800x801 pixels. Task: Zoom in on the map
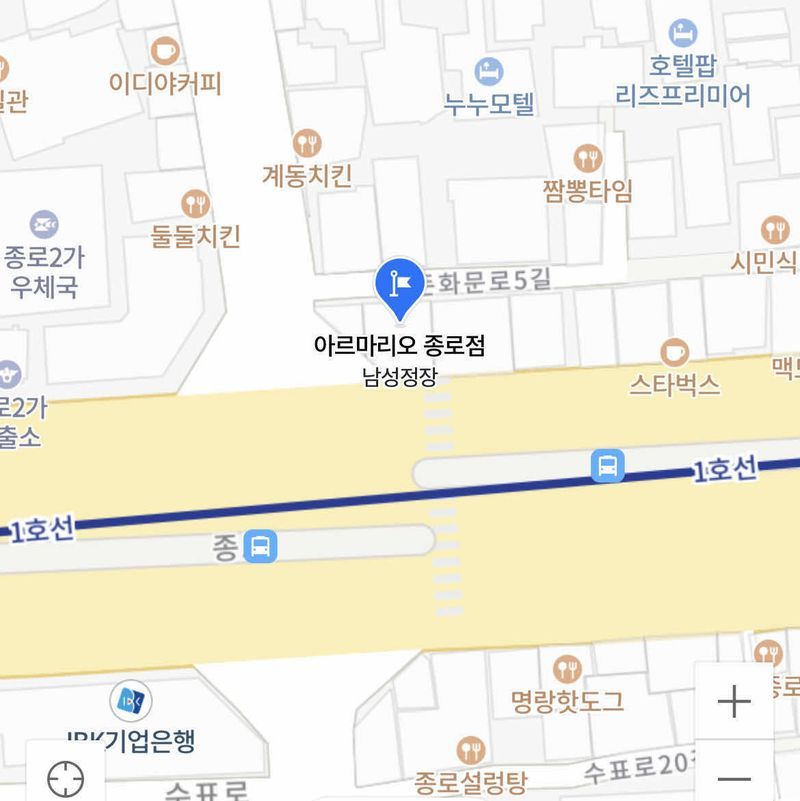[734, 701]
